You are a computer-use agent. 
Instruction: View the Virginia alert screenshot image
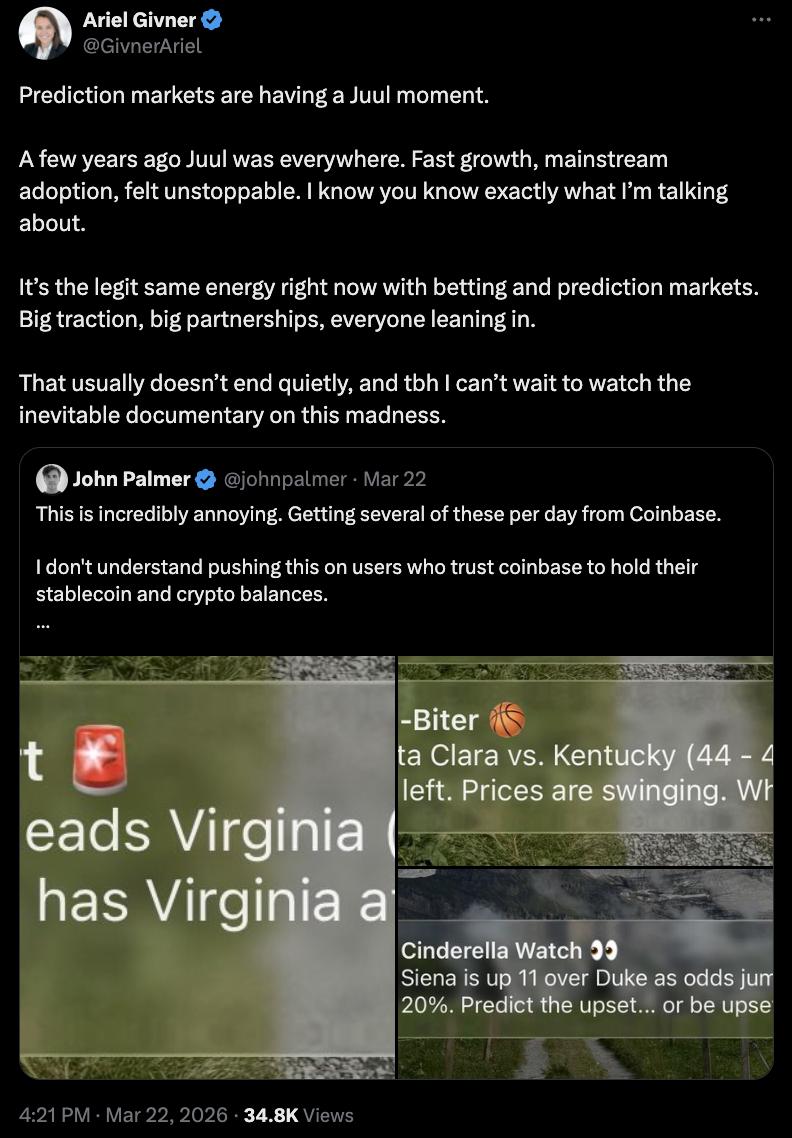click(207, 867)
